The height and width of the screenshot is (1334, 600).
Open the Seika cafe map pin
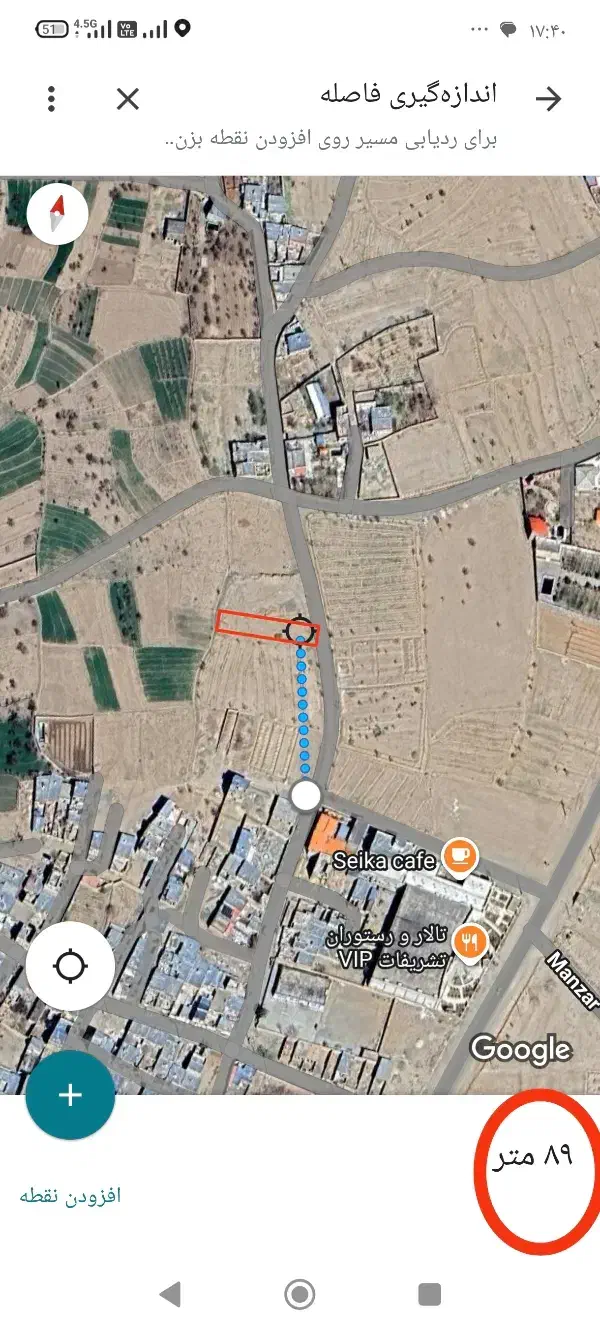coord(460,857)
